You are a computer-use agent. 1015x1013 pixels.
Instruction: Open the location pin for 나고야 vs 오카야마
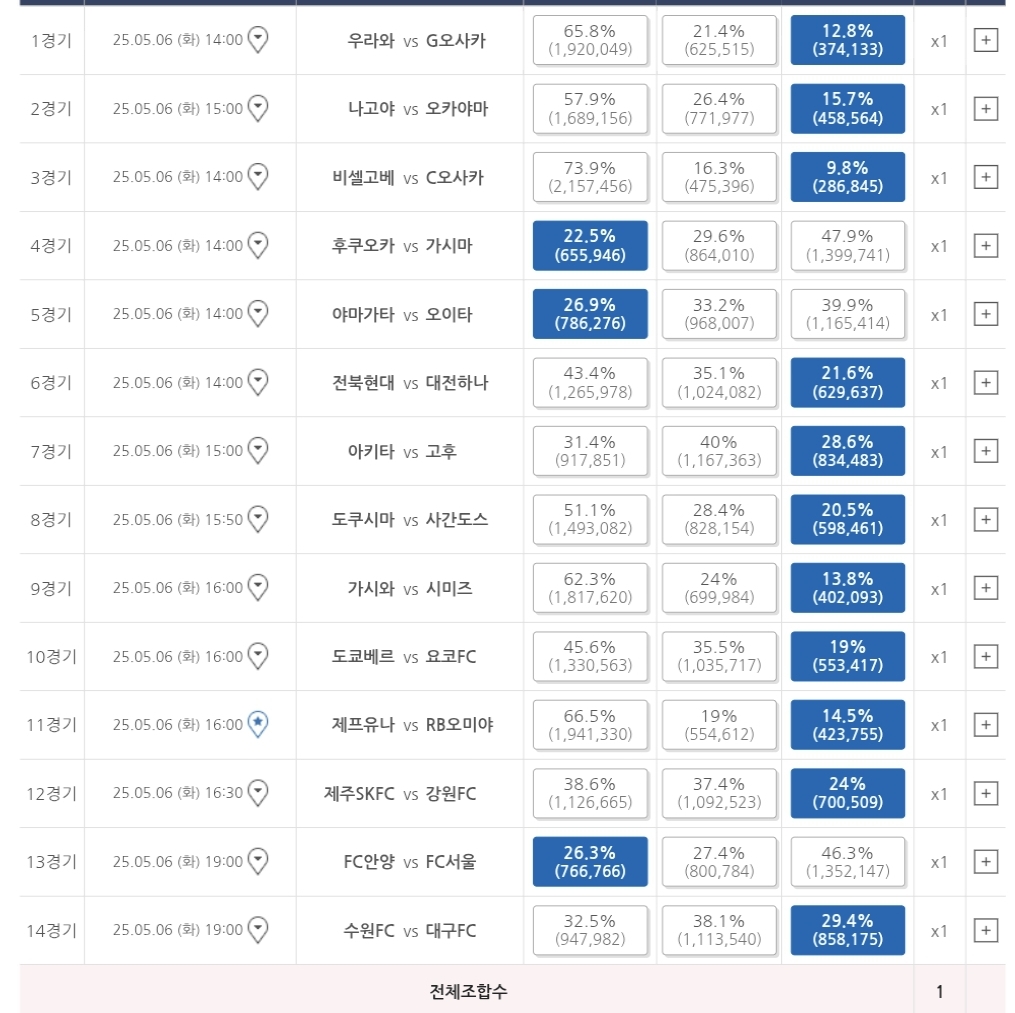coord(258,108)
